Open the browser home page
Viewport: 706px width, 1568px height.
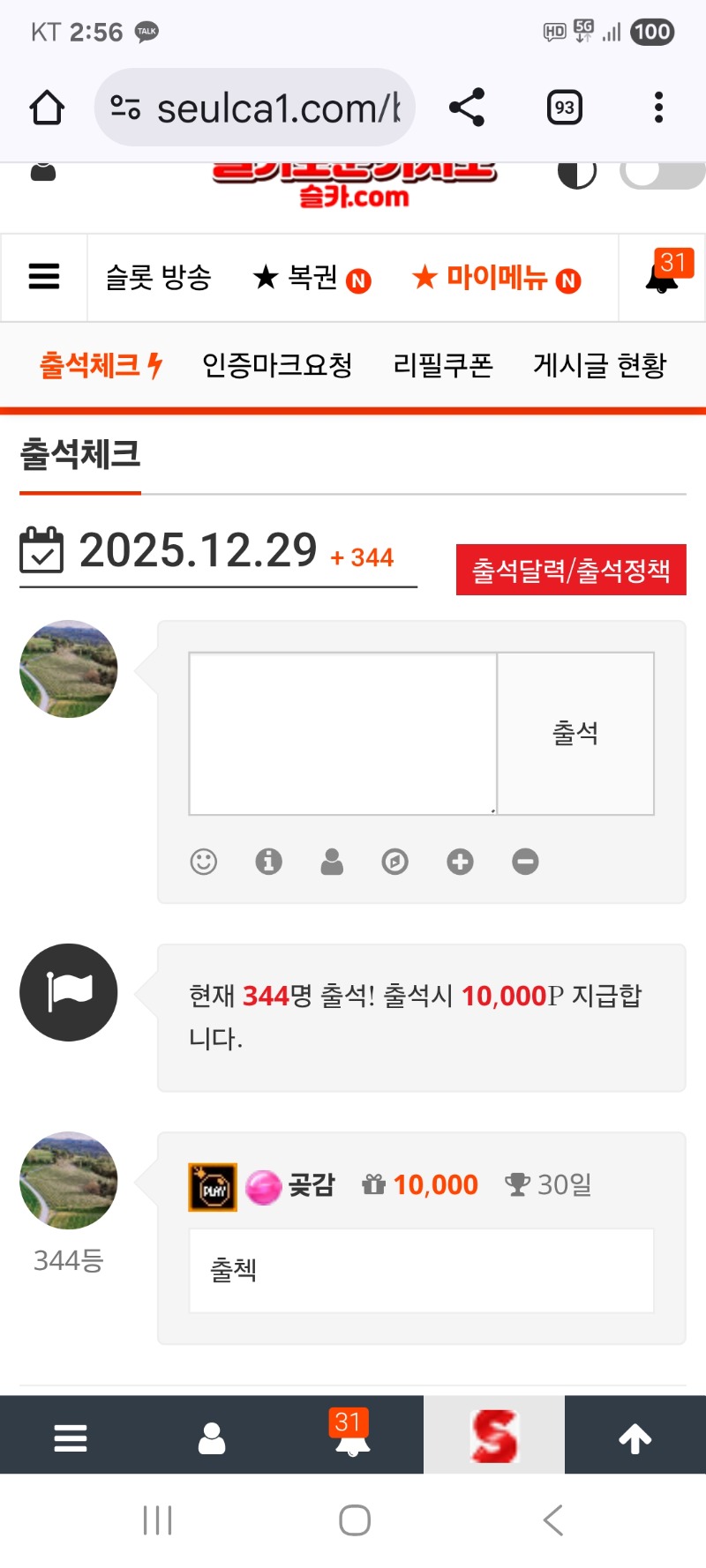(47, 108)
